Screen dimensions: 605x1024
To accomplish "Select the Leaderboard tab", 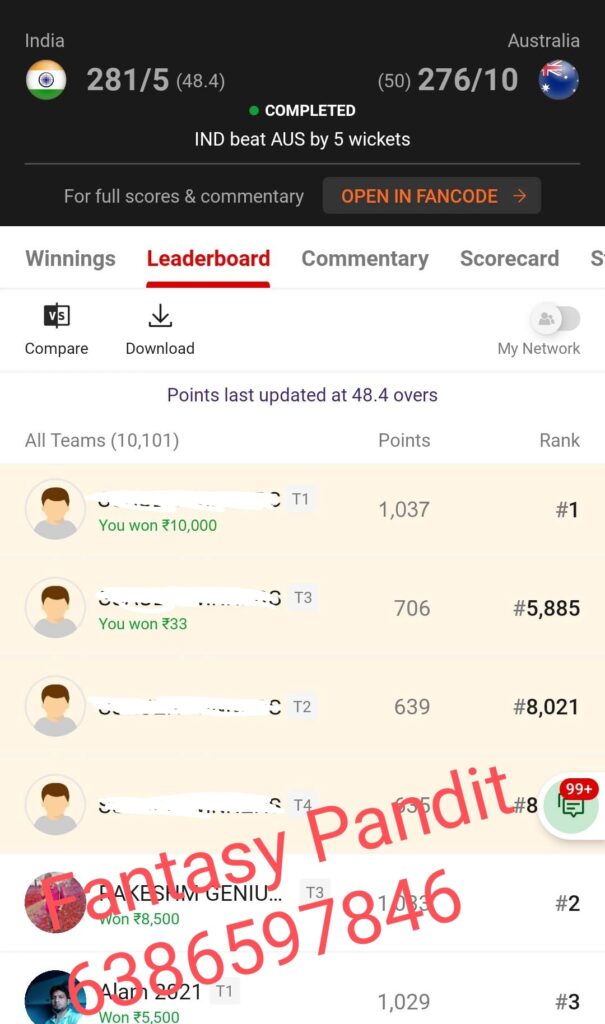I will click(208, 258).
